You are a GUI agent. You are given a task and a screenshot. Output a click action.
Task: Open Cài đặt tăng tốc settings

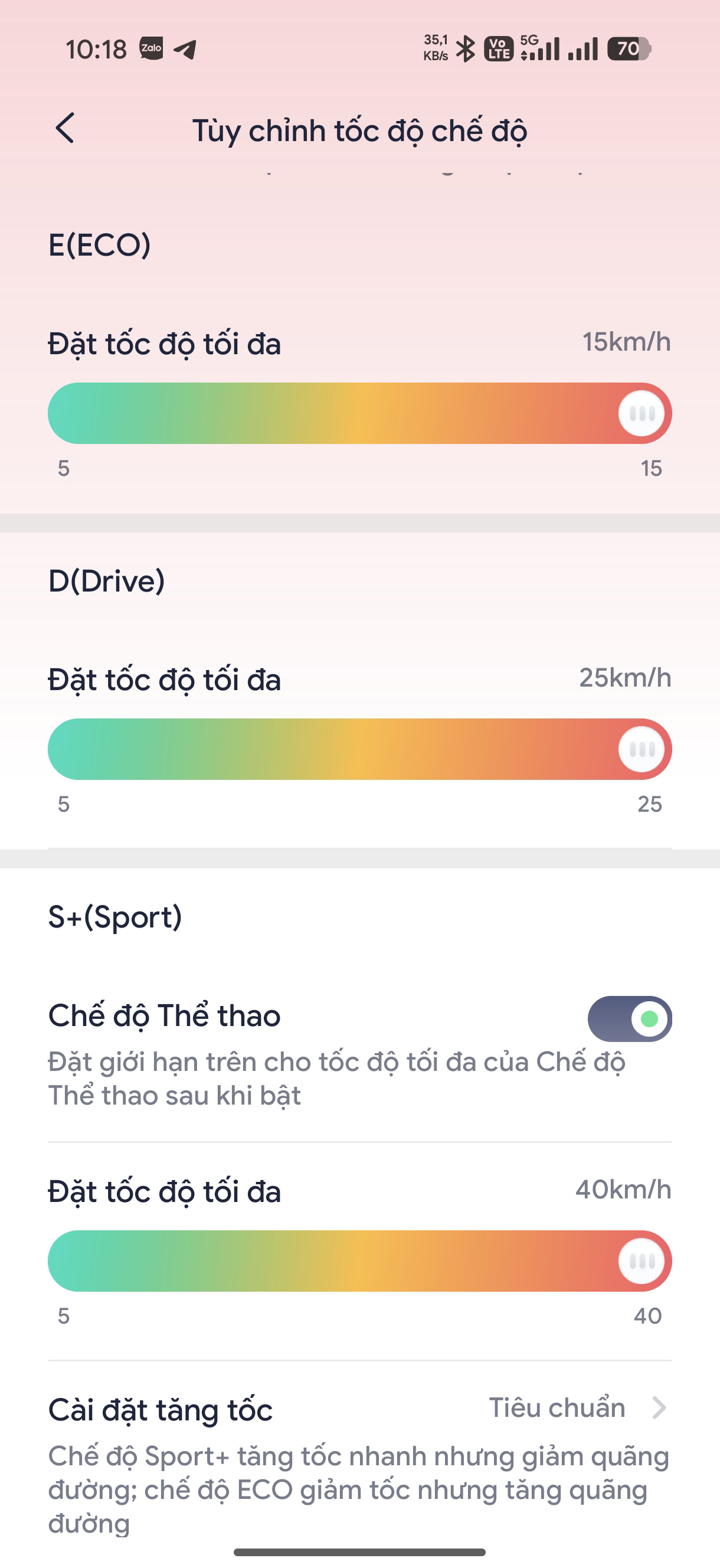pyautogui.click(x=359, y=1410)
